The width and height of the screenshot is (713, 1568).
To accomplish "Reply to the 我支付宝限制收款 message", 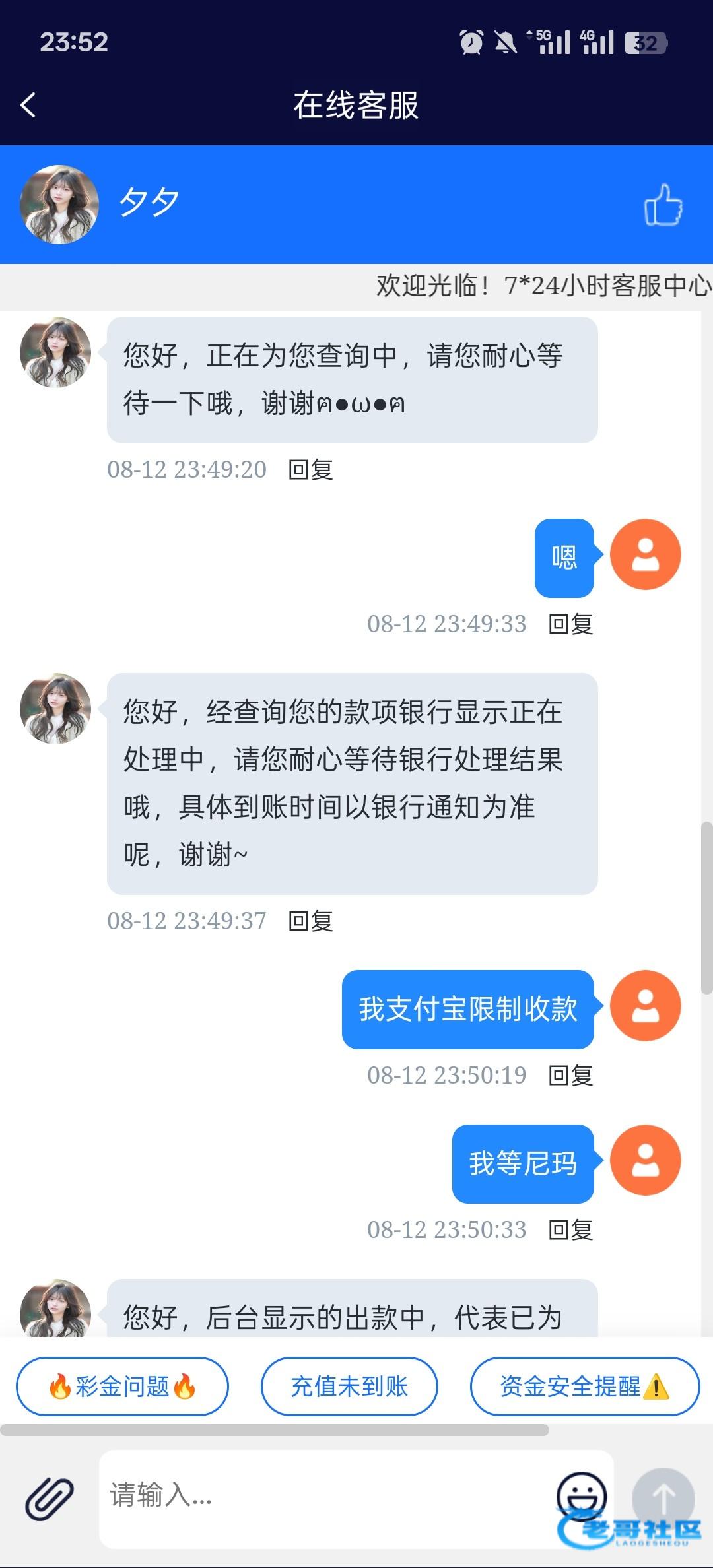I will click(570, 1076).
